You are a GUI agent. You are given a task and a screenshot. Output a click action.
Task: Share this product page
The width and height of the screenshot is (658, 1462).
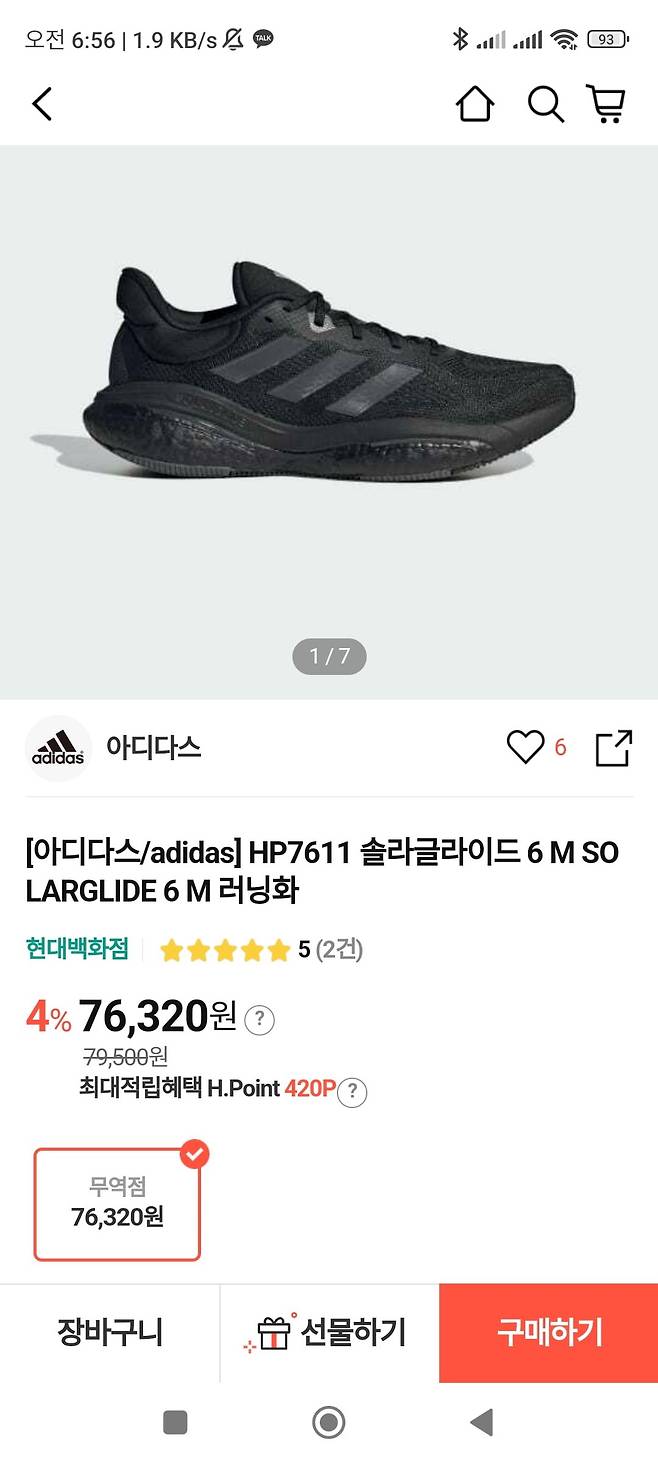pos(614,748)
